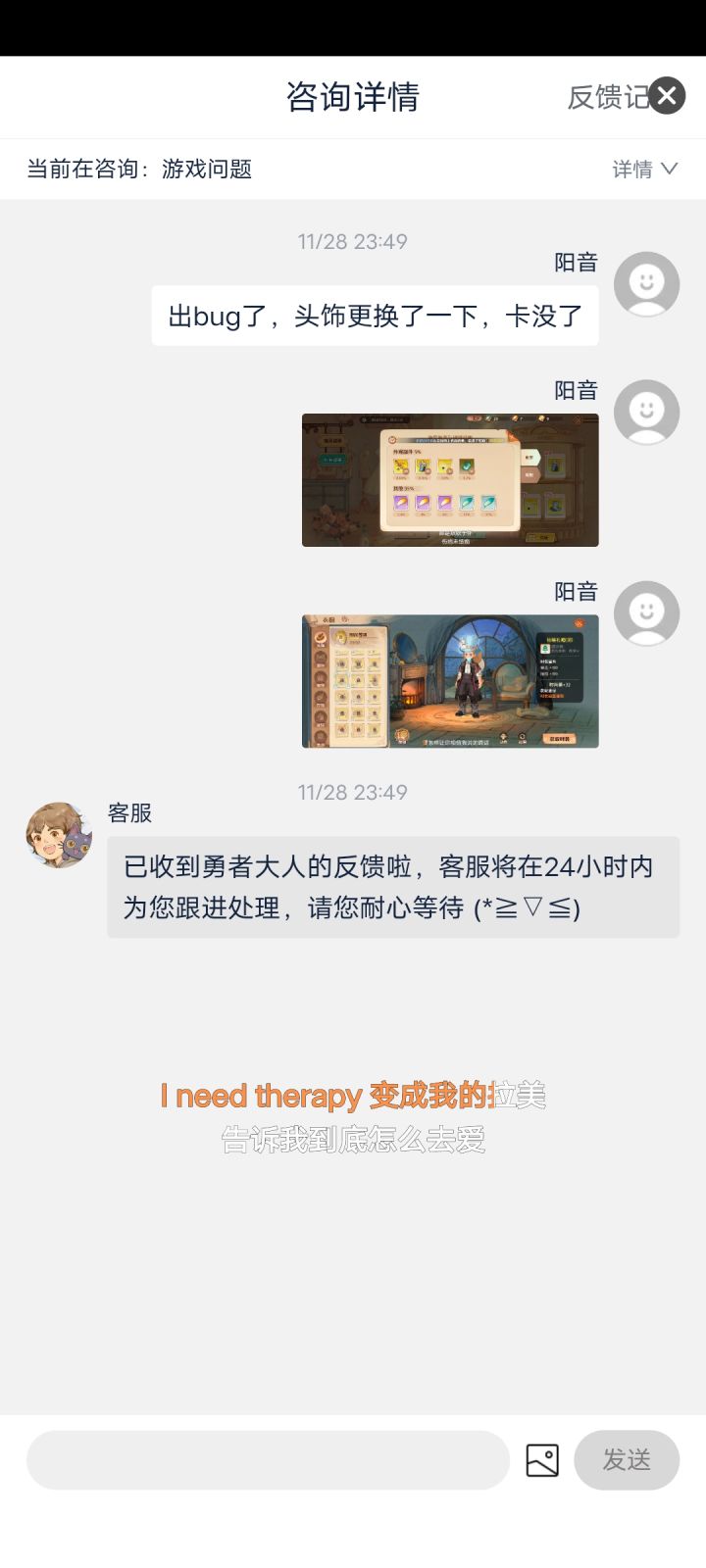
Task: Expand the 详情 consultation details dropdown
Action: 645,169
